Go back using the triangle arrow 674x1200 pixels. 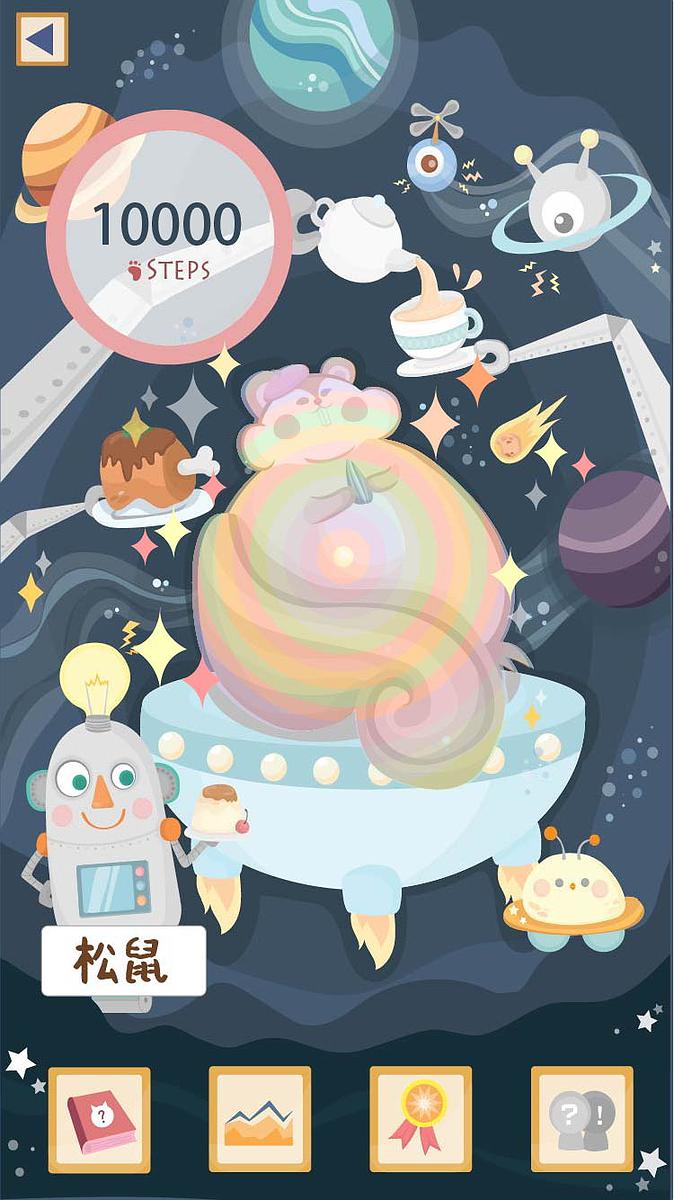(x=42, y=39)
